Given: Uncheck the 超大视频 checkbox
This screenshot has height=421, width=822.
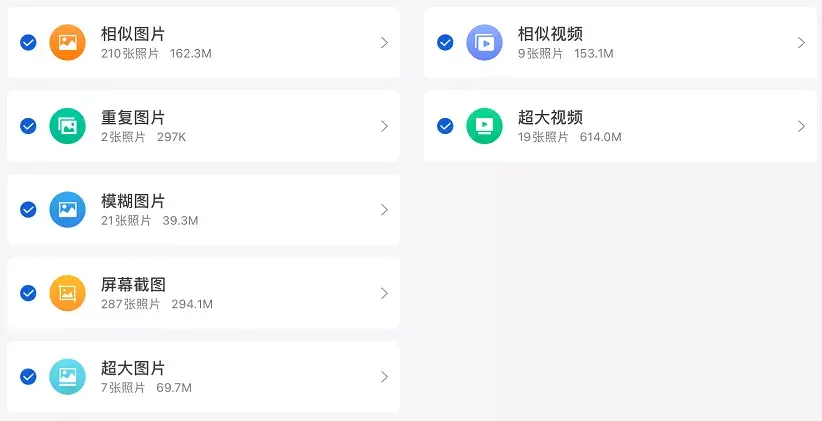Looking at the screenshot, I should pyautogui.click(x=446, y=126).
